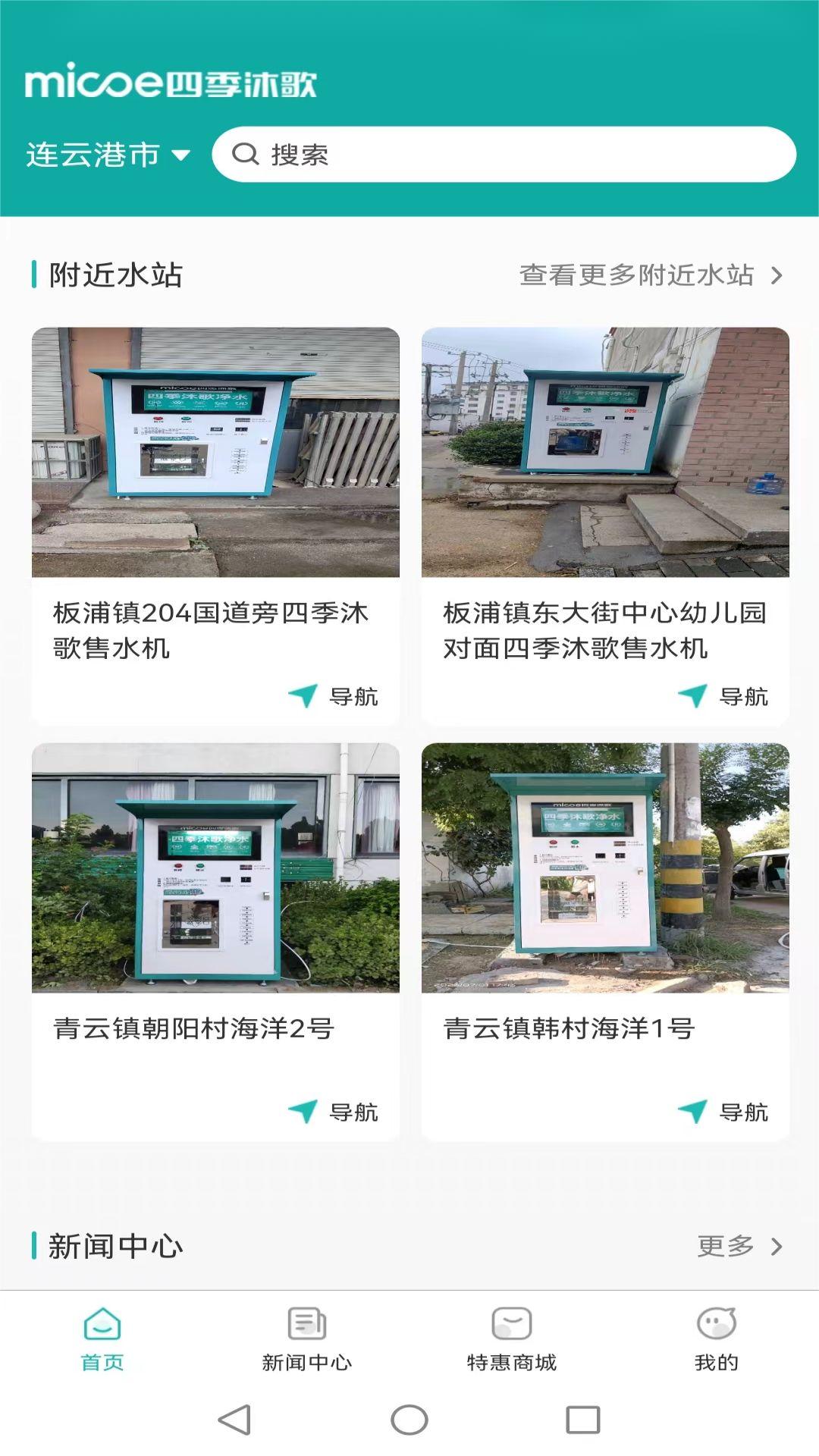Switch to the 特惠商城 tab
This screenshot has height=1456, width=819.
(512, 1339)
